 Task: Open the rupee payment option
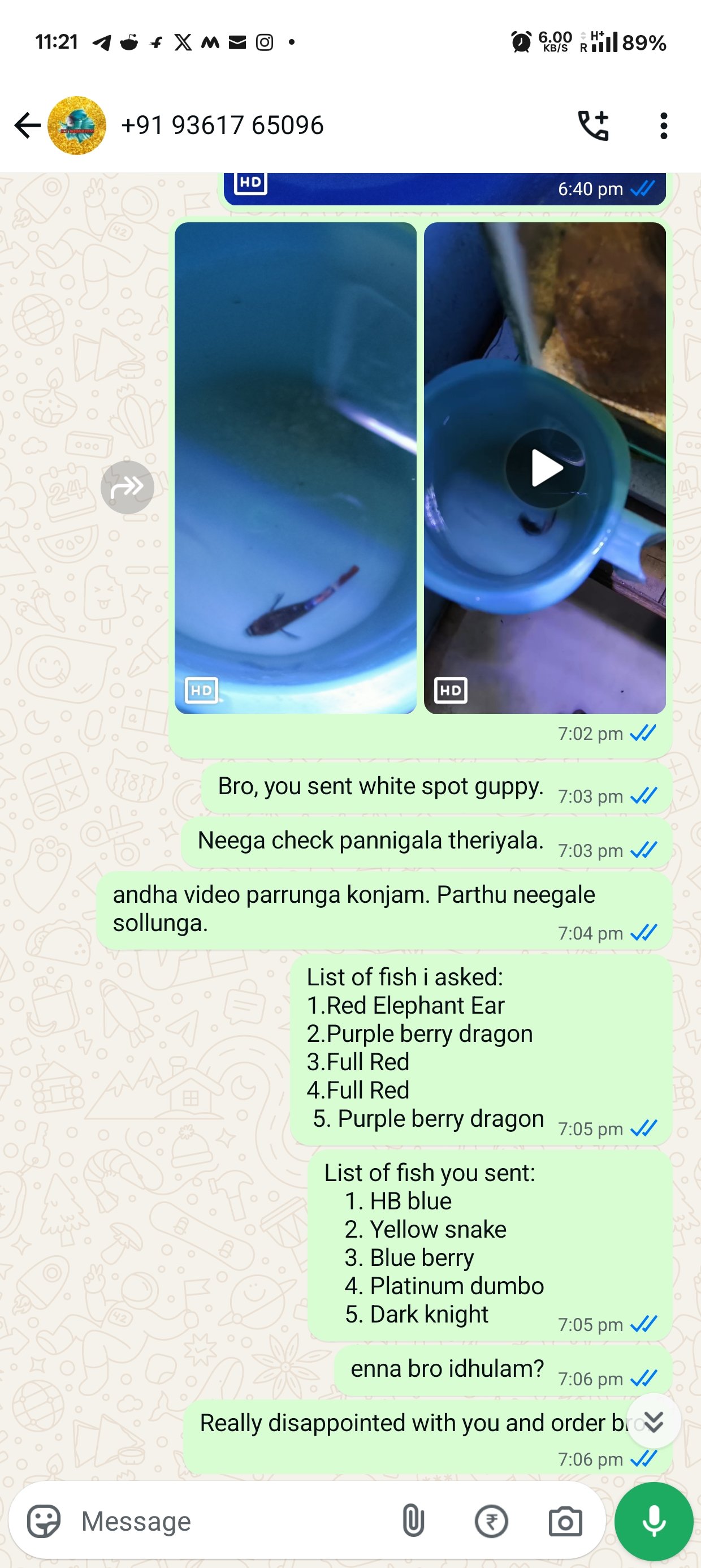click(491, 1521)
